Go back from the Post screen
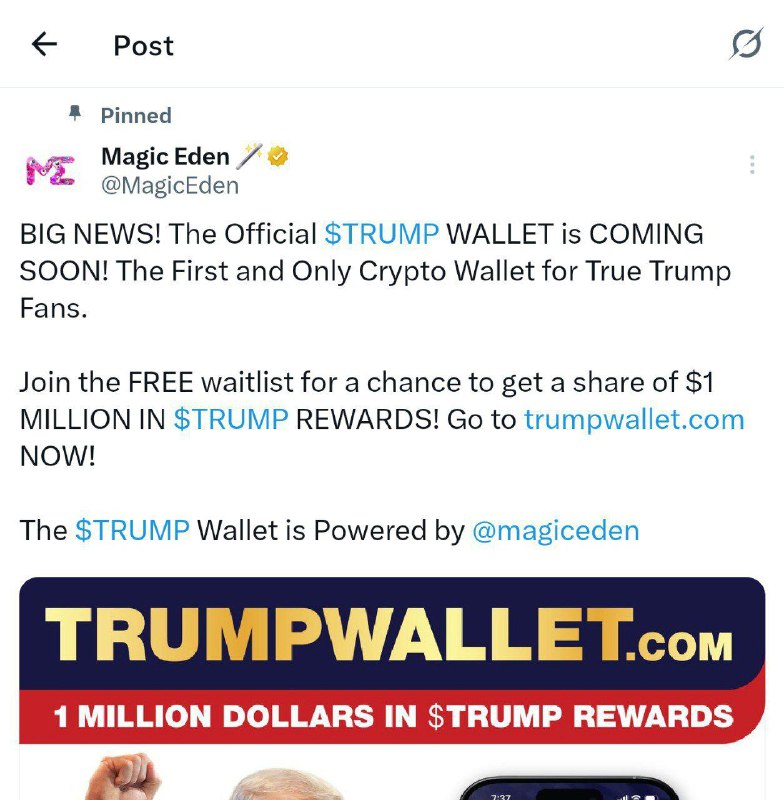The width and height of the screenshot is (784, 800). point(45,45)
